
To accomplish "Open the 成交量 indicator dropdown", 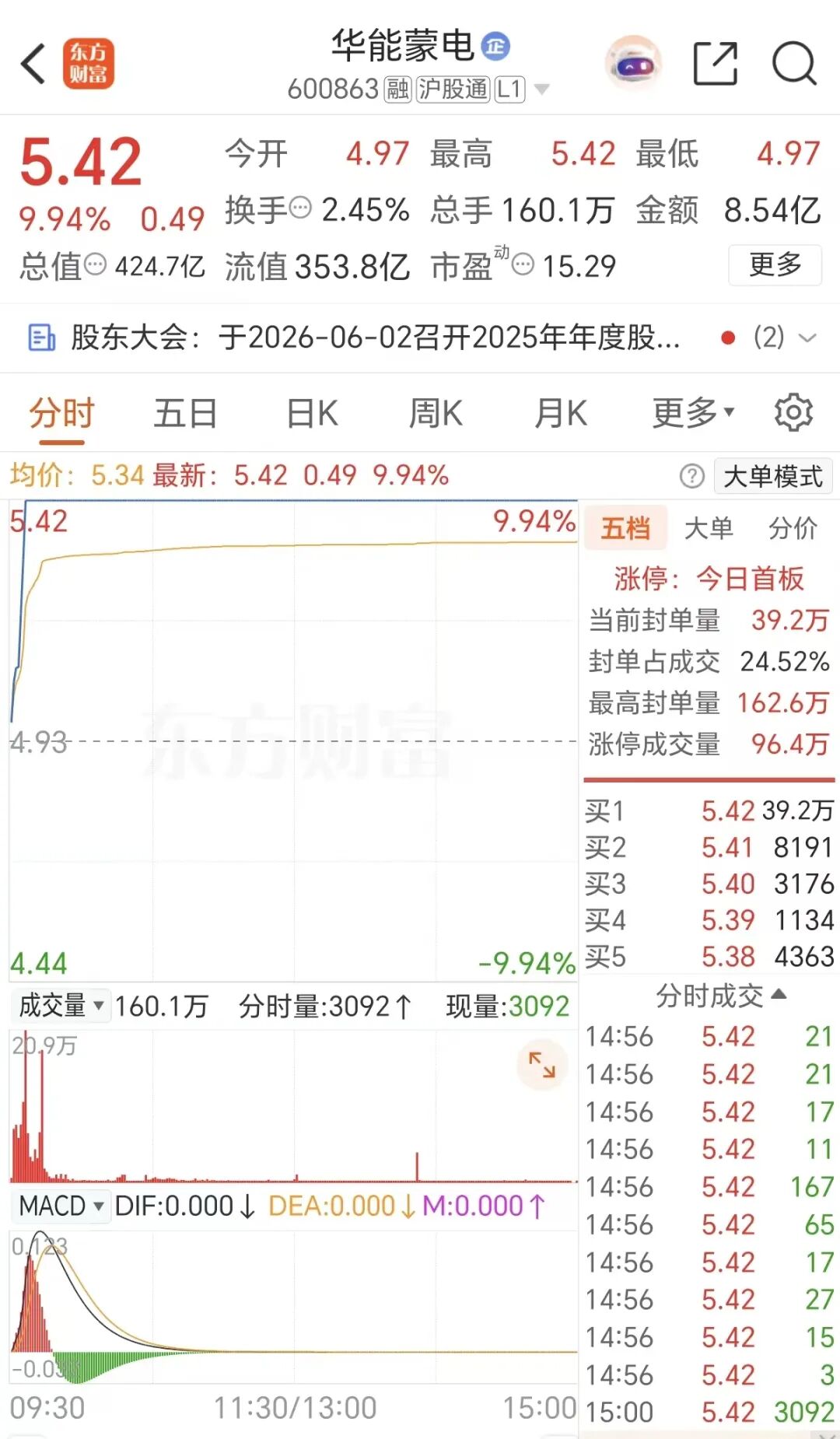I will pyautogui.click(x=61, y=1006).
